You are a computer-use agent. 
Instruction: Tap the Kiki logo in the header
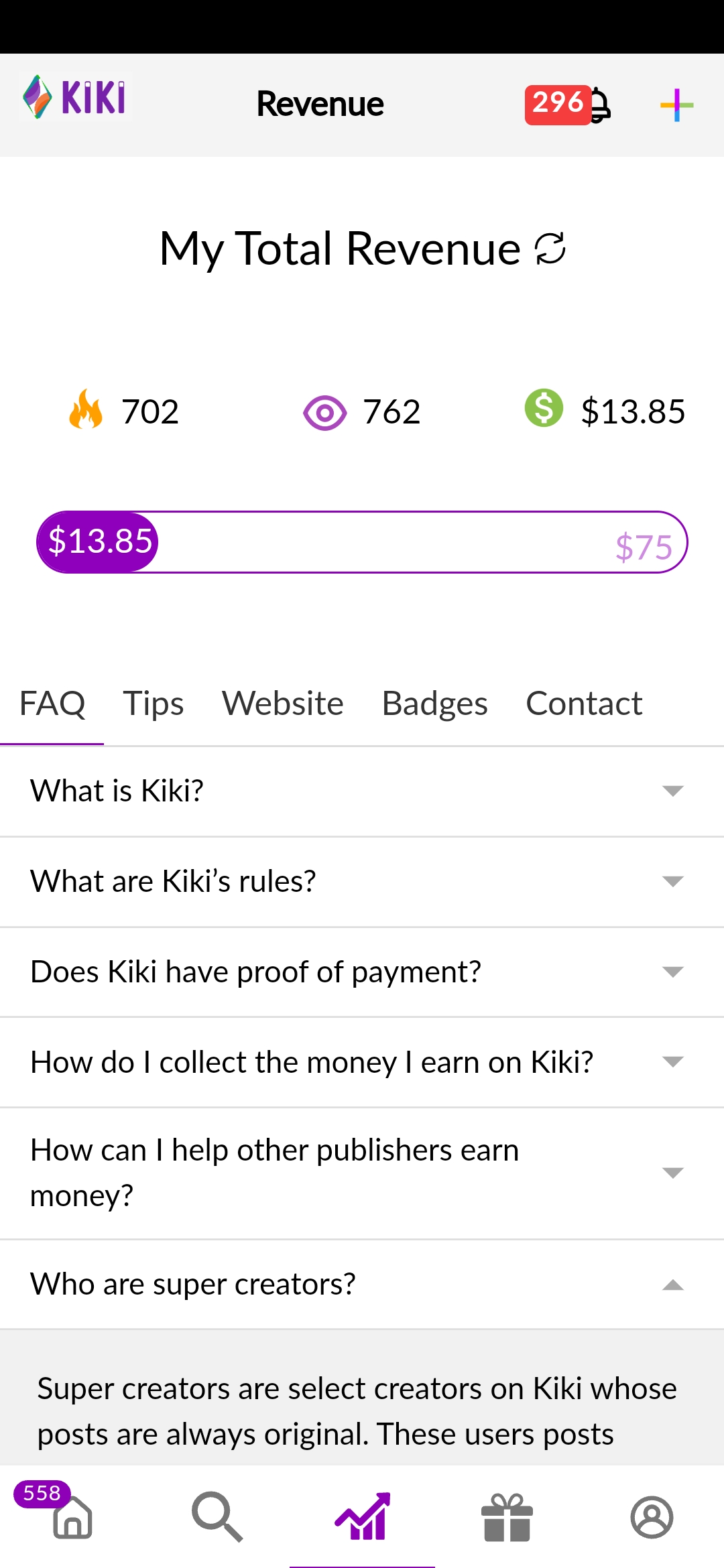(x=75, y=97)
